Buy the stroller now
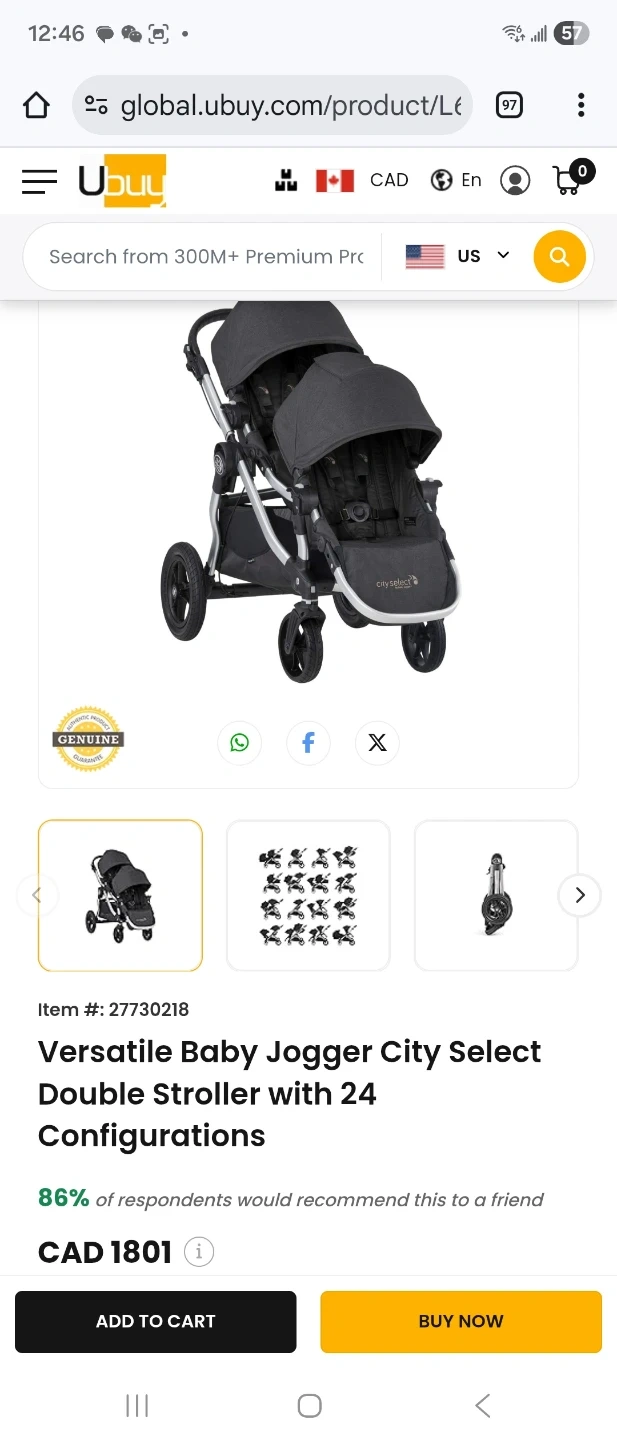Viewport: 617px width, 1440px height. (x=460, y=1321)
